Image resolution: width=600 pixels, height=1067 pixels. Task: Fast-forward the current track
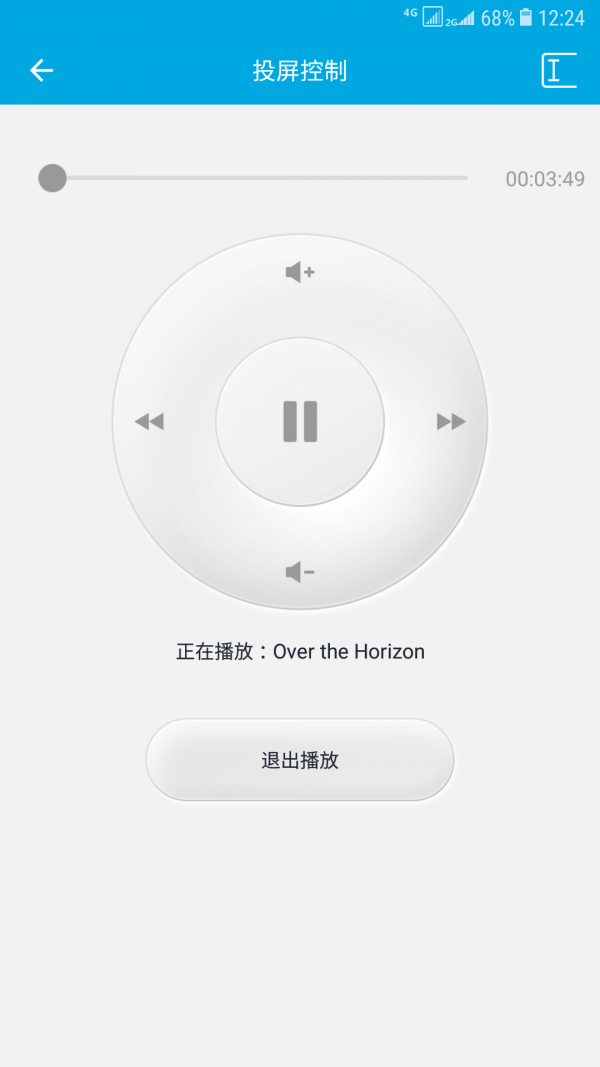click(x=451, y=422)
